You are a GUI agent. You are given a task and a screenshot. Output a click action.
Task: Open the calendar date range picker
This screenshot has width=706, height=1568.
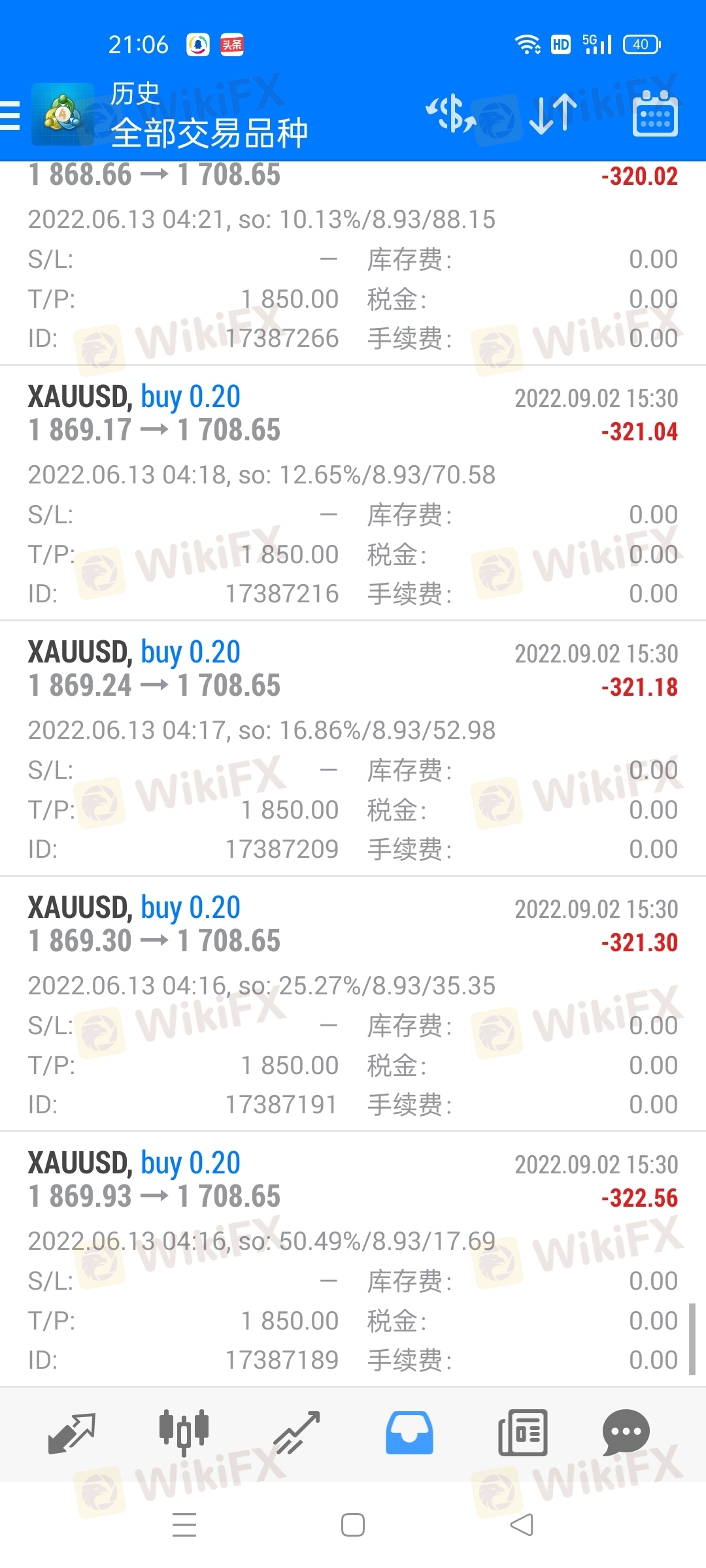(x=655, y=114)
